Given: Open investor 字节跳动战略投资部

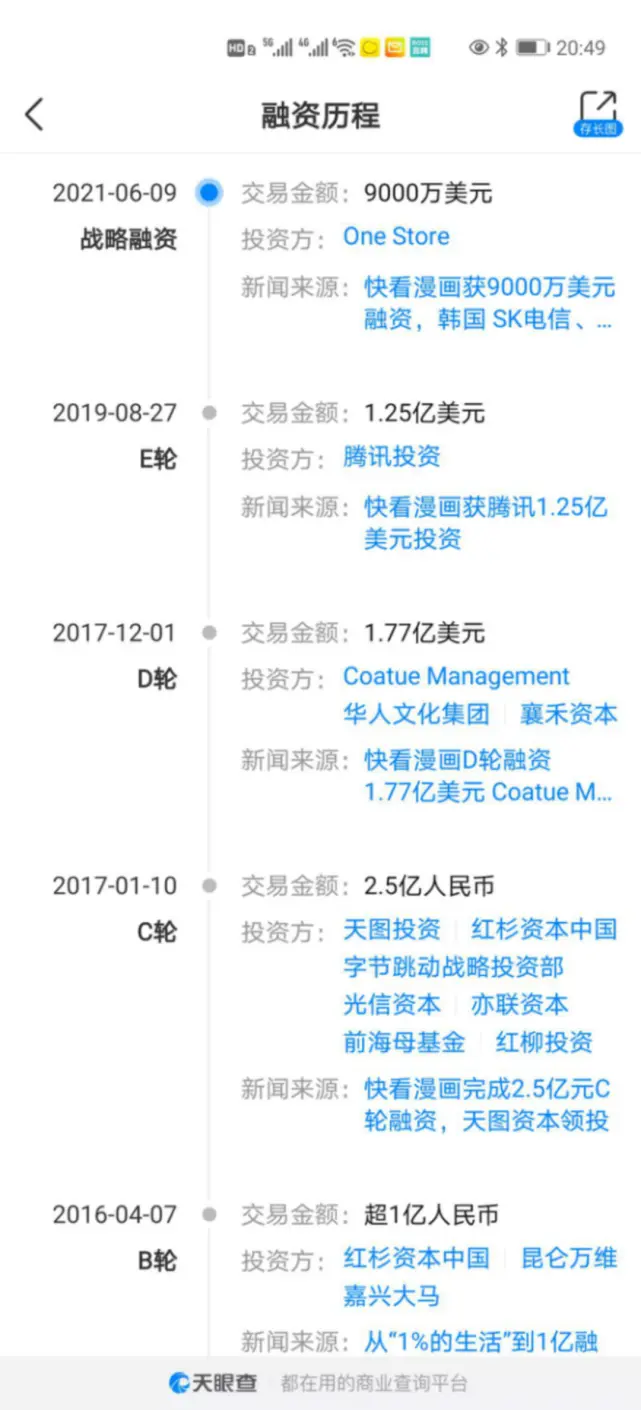Looking at the screenshot, I should click(453, 968).
